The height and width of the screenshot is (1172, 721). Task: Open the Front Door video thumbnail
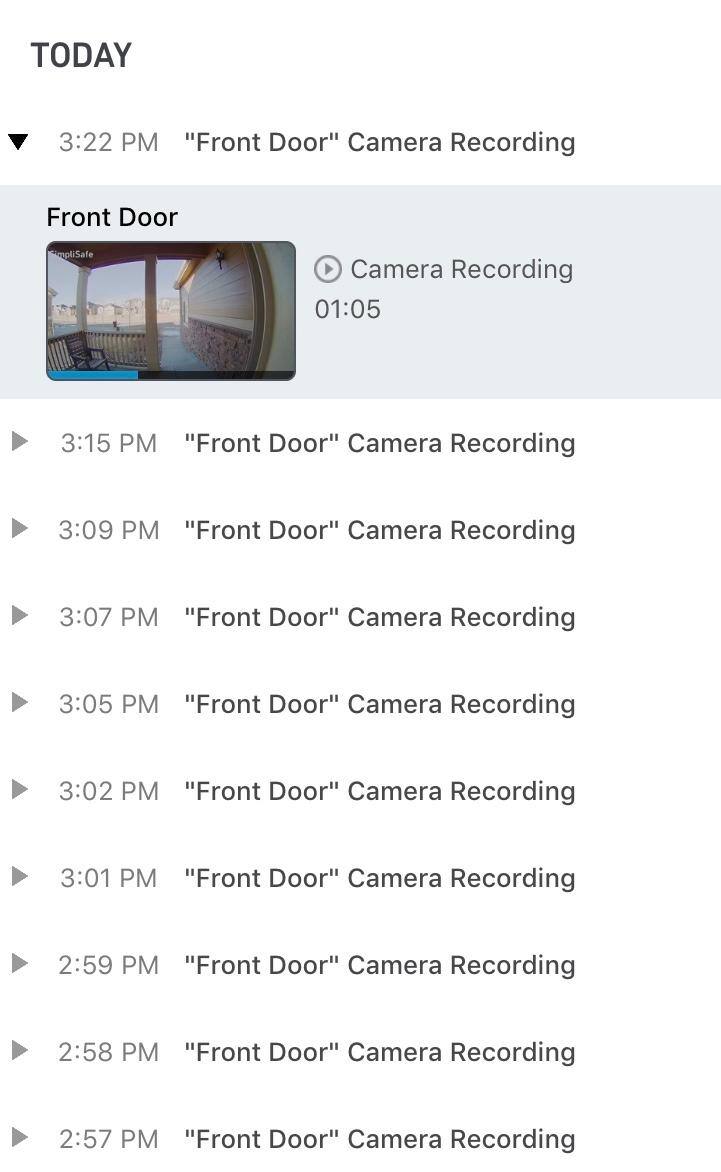tap(171, 310)
